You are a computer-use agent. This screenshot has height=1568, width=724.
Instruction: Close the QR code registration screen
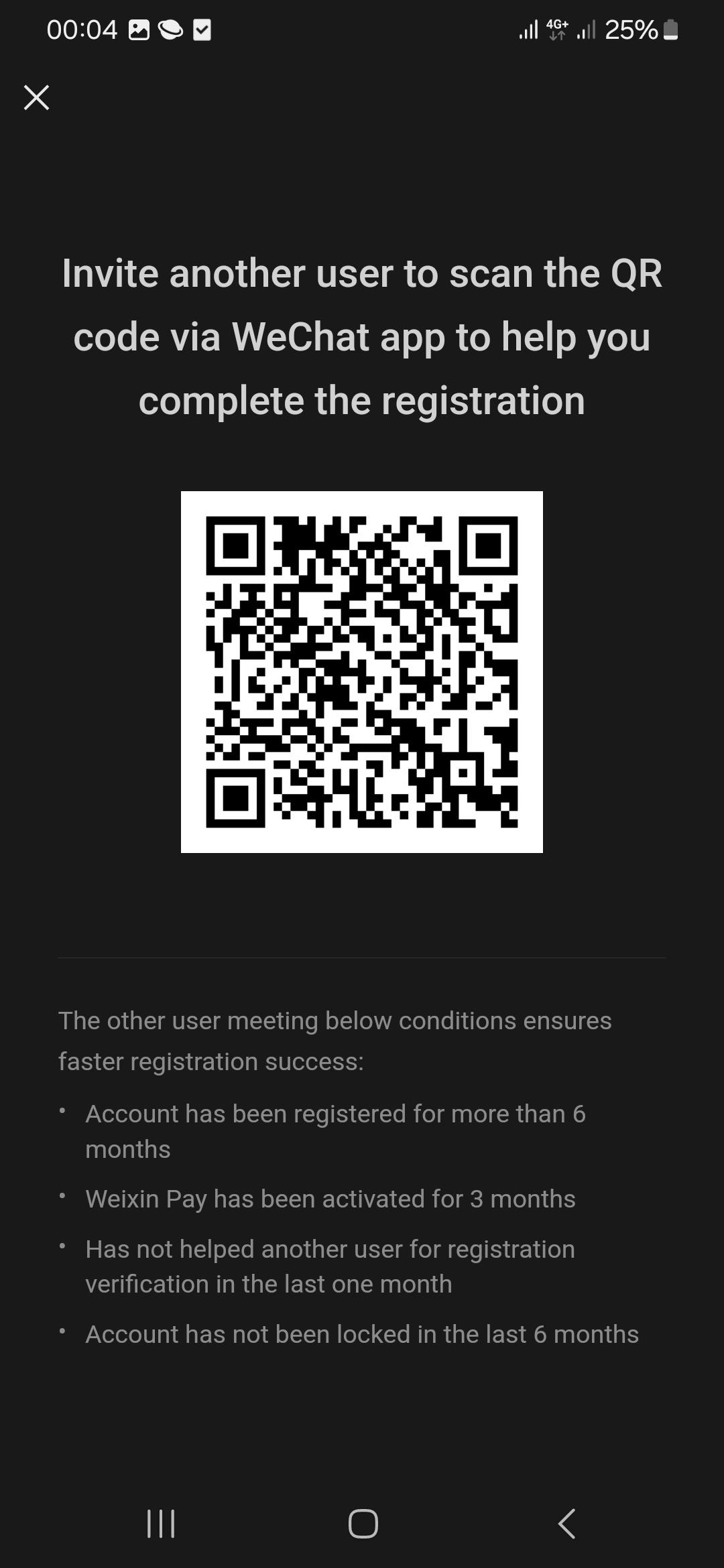pos(36,98)
